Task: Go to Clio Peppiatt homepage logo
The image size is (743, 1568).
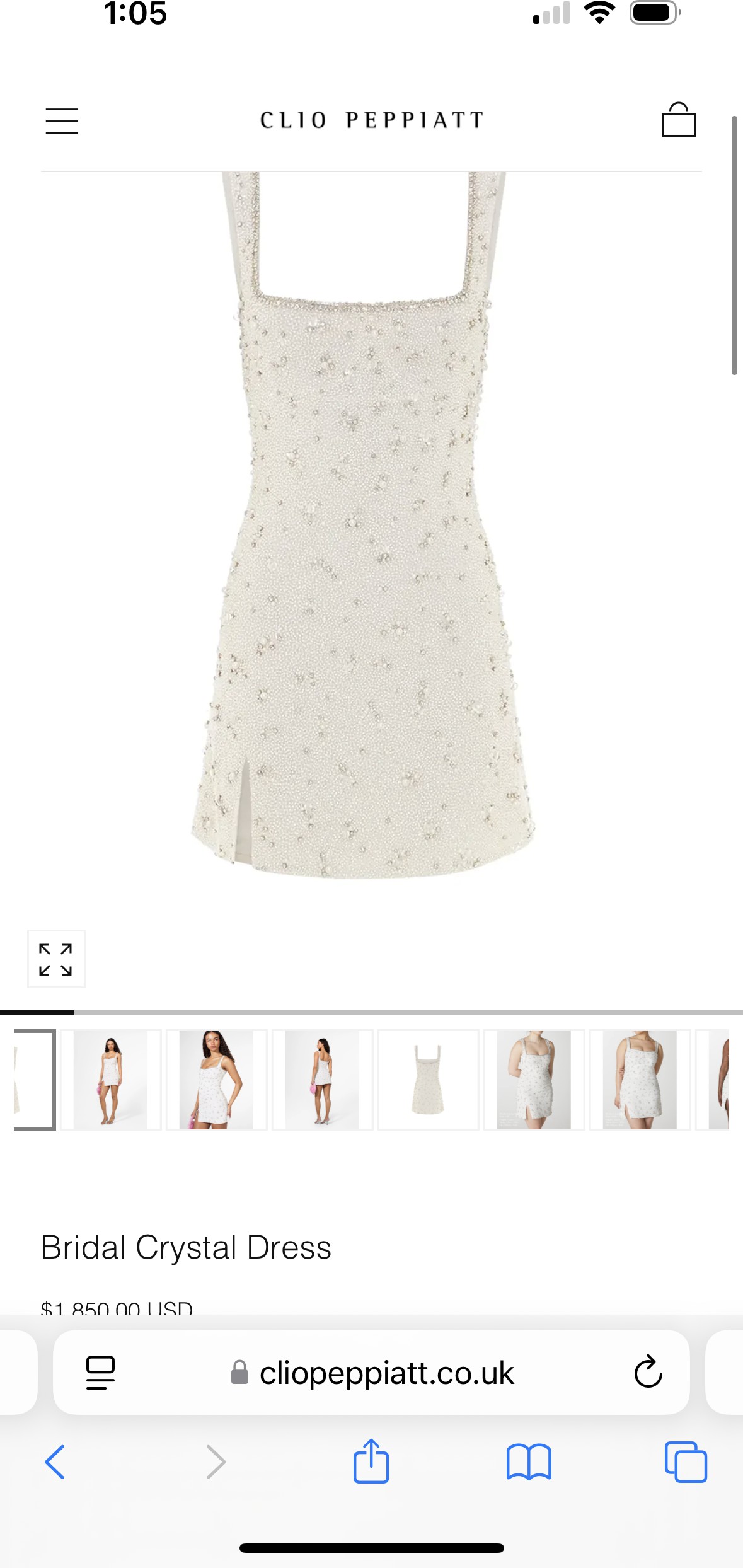Action: (372, 120)
